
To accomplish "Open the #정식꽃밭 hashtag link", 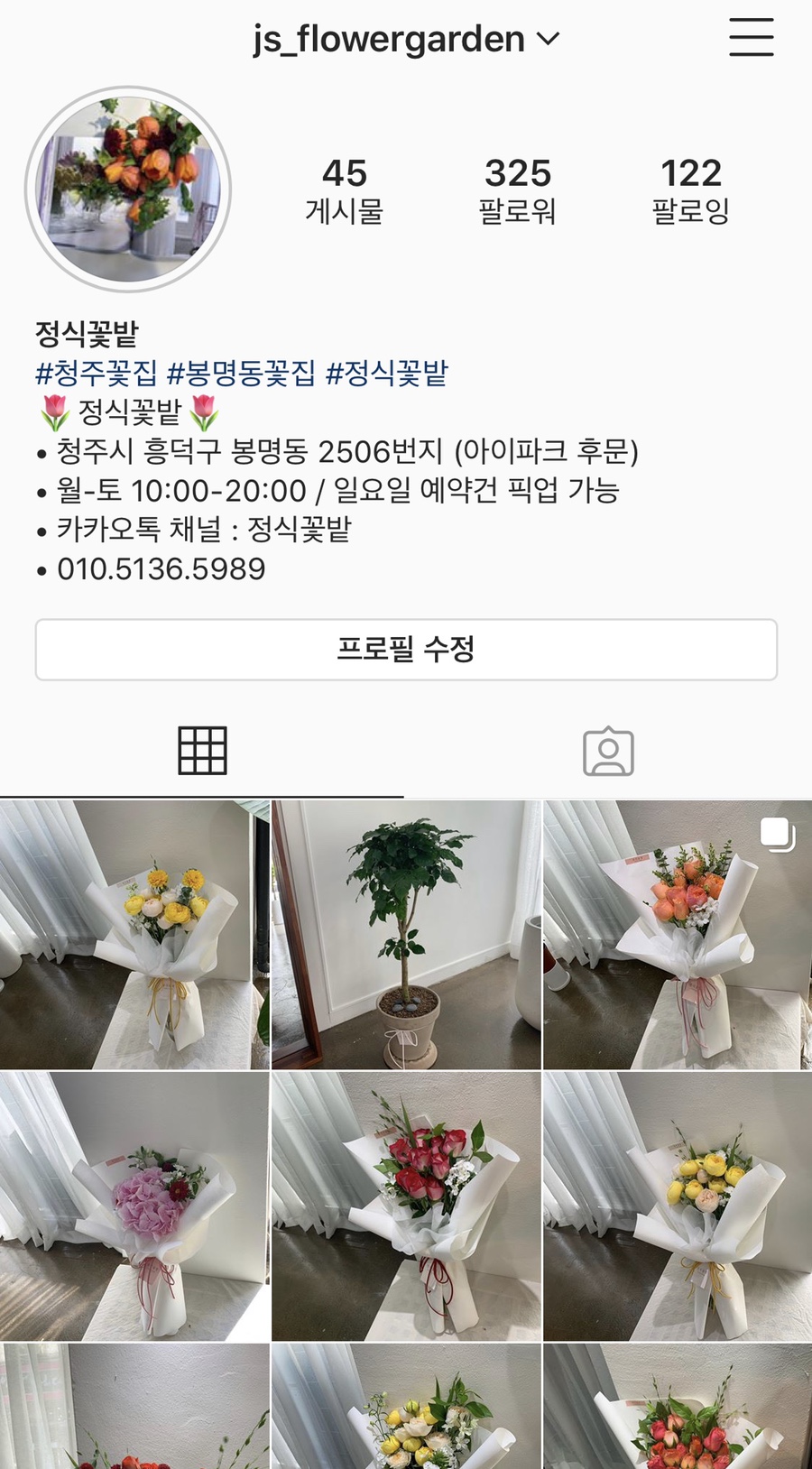I will (386, 373).
